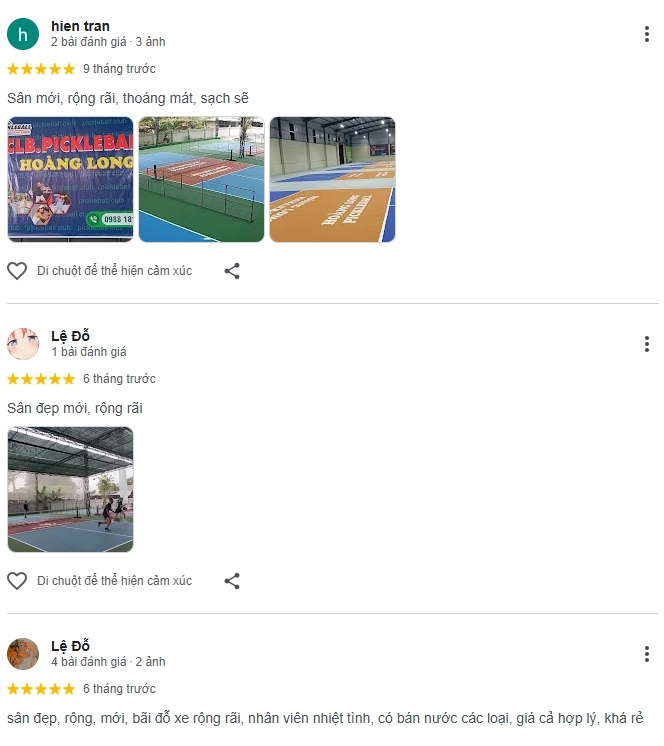Share the "Sân đẹp mới, rộng rãi" review
664x746 pixels.
pos(232,581)
